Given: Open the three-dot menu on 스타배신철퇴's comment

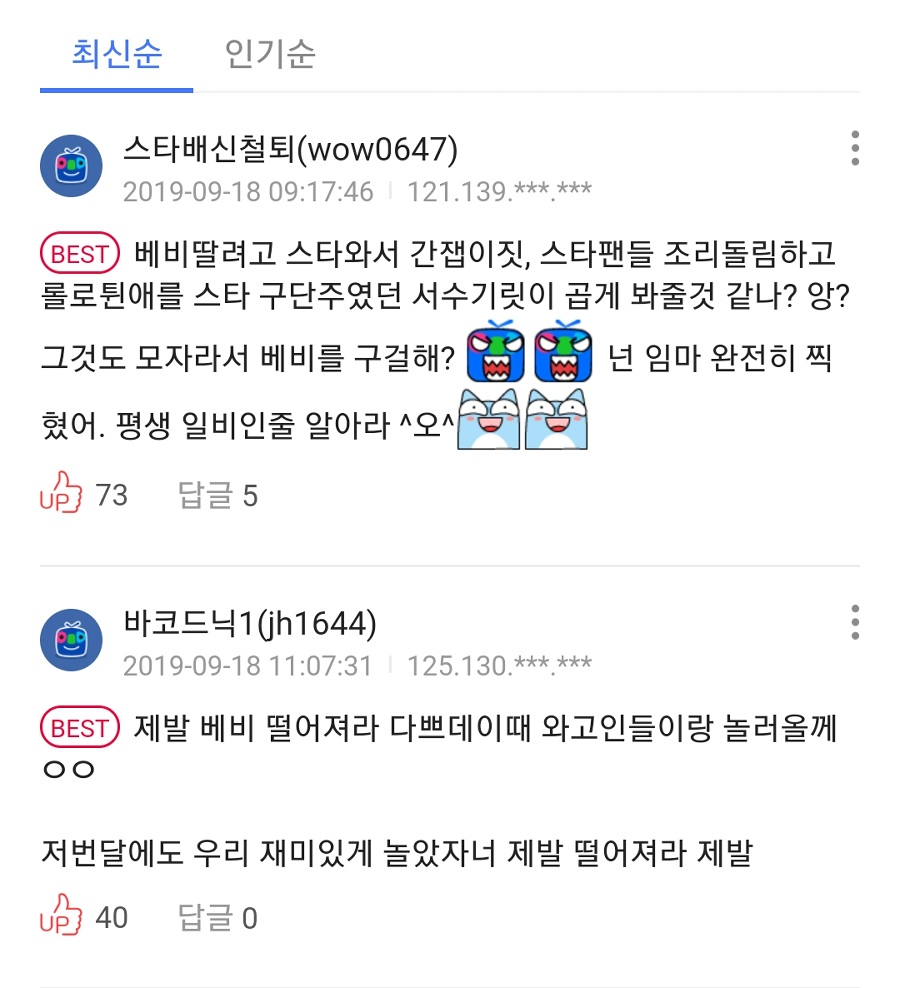Looking at the screenshot, I should [x=855, y=148].
